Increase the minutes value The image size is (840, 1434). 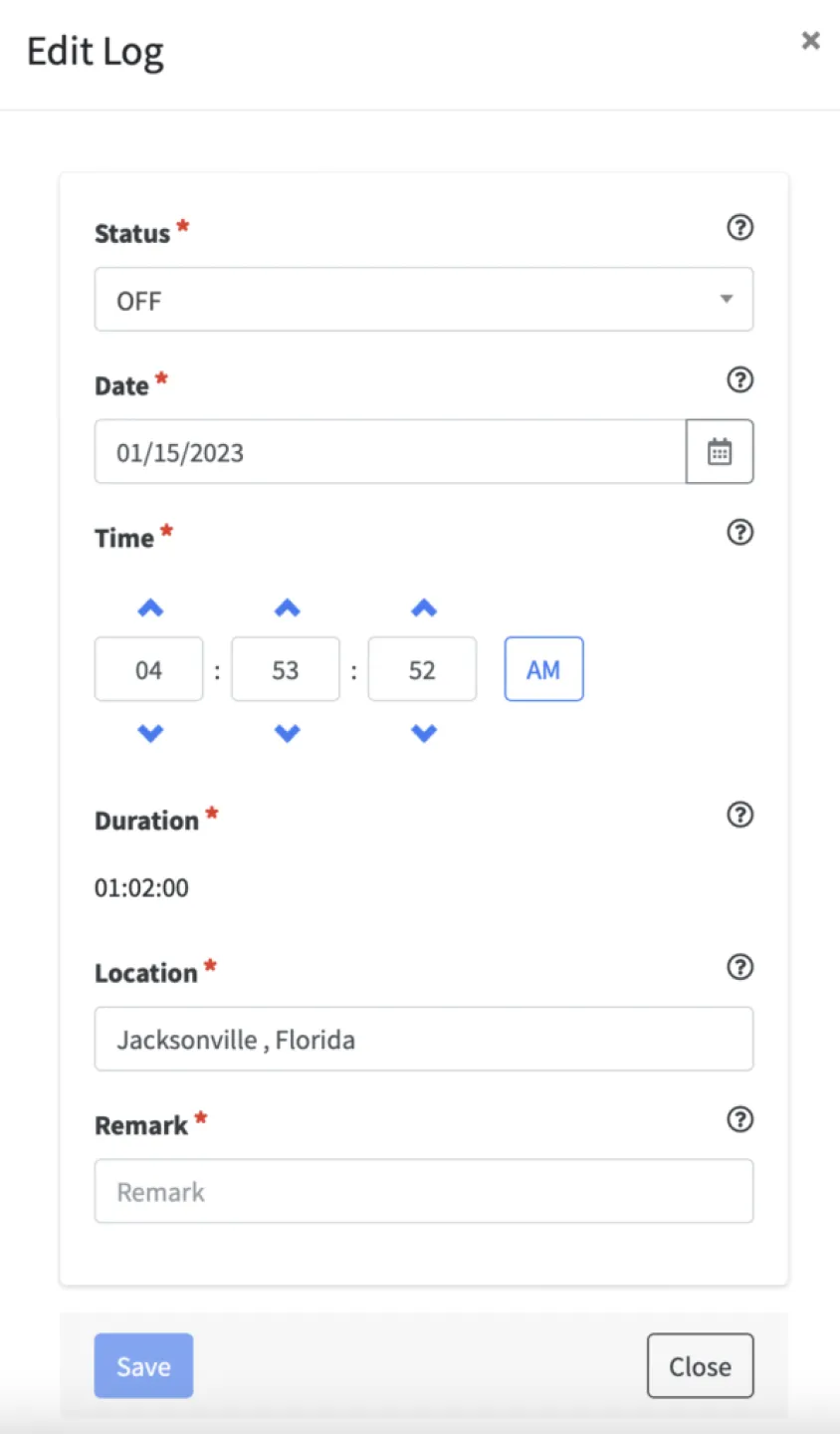click(x=287, y=607)
